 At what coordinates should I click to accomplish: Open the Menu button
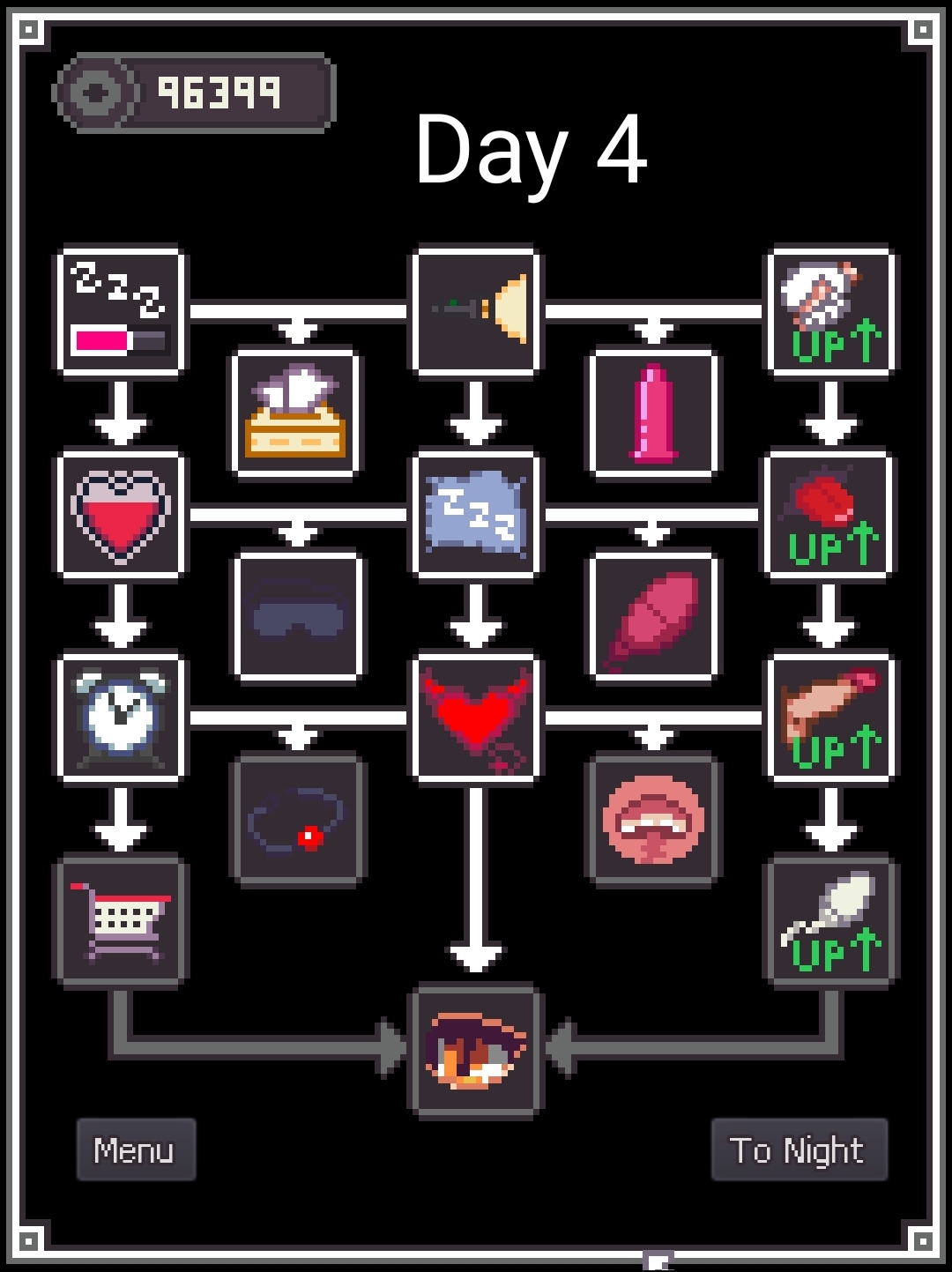[x=135, y=1149]
